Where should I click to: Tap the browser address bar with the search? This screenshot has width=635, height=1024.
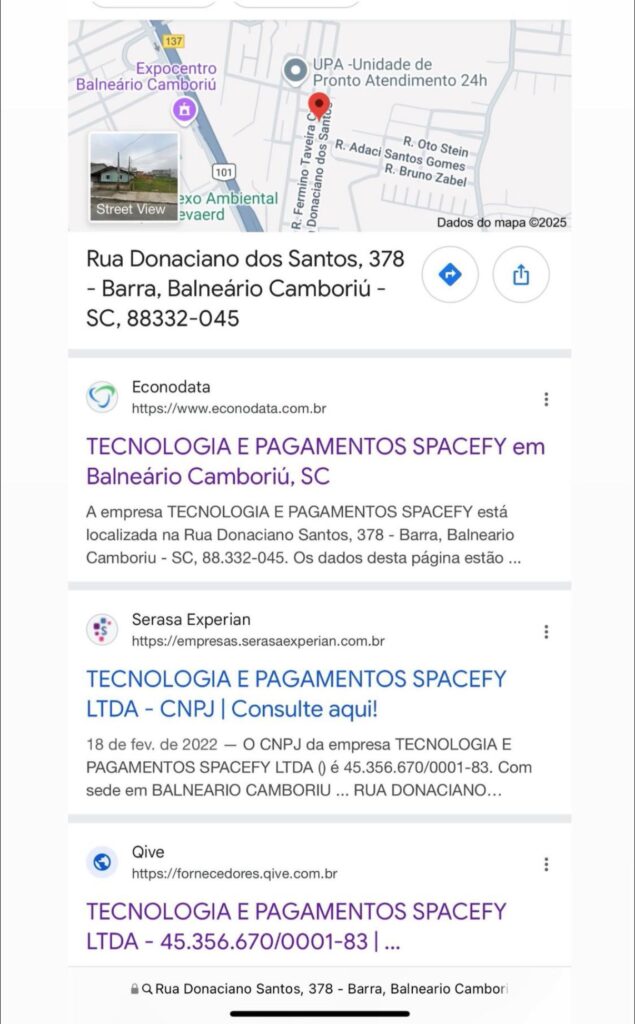(319, 989)
